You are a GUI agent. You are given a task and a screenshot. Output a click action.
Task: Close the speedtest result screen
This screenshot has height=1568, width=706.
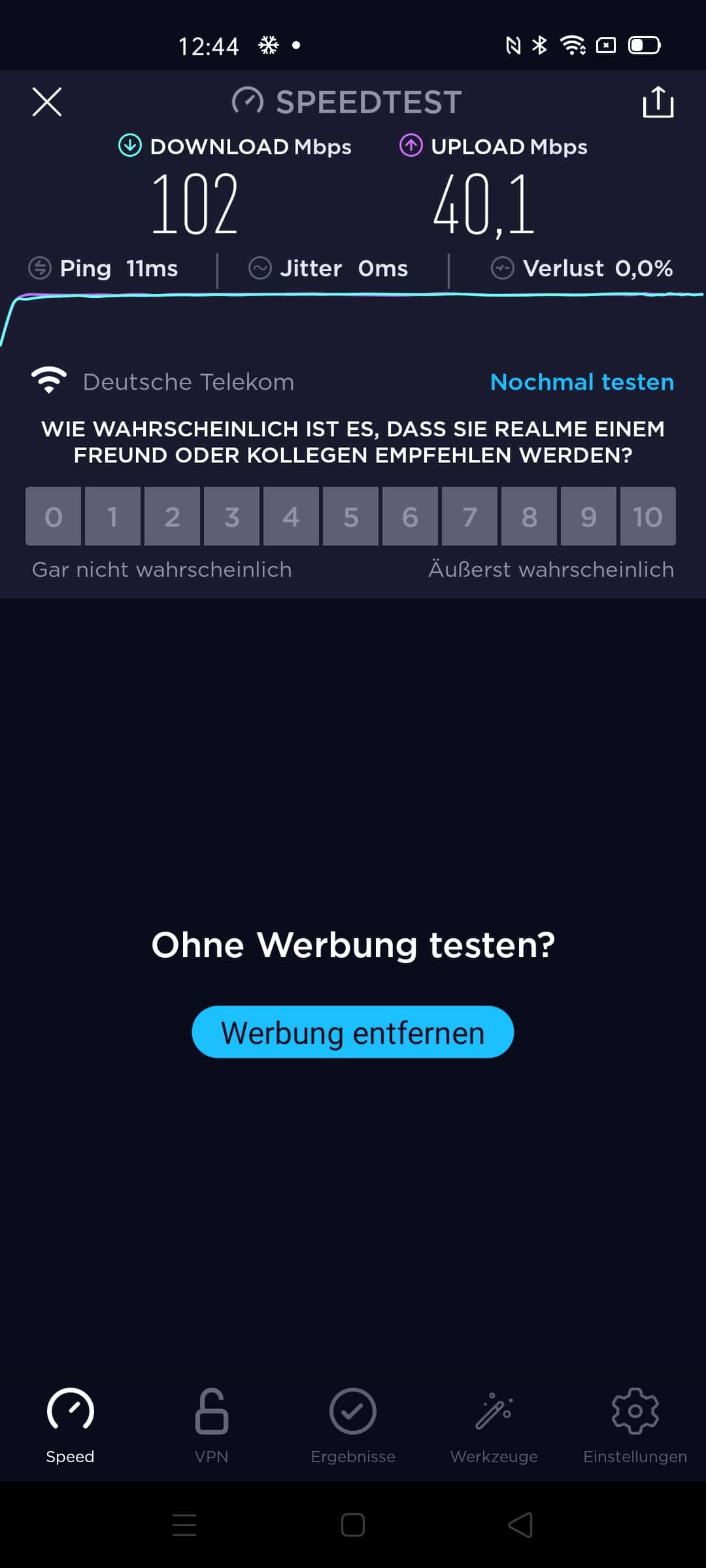click(x=47, y=102)
